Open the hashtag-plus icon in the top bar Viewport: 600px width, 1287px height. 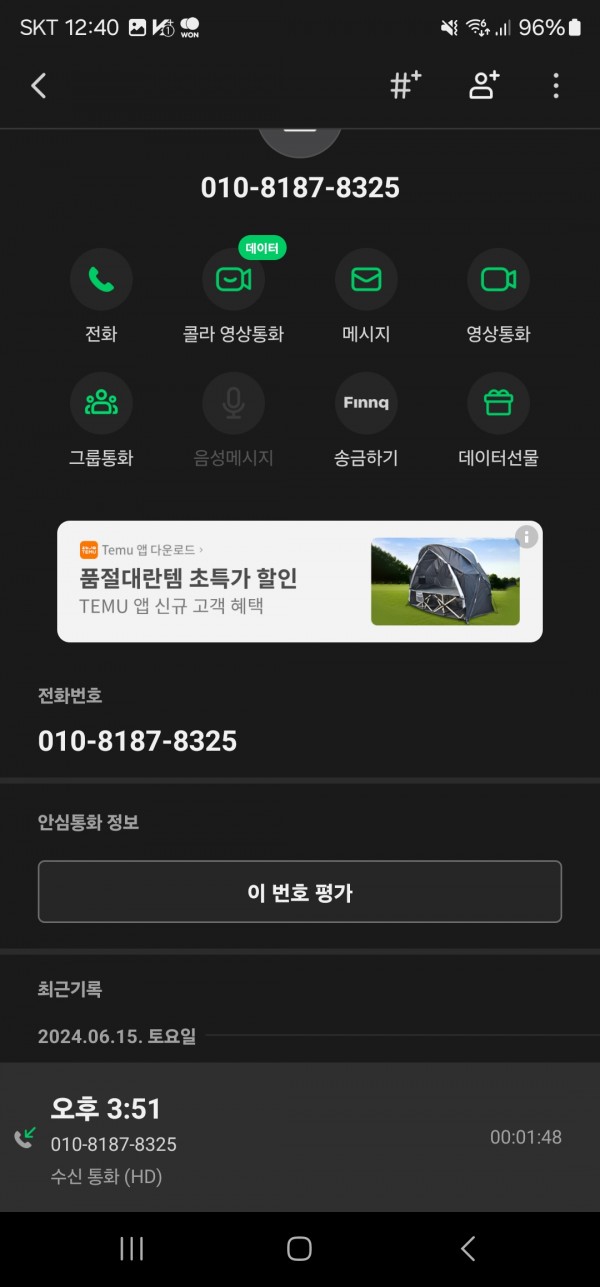click(405, 86)
